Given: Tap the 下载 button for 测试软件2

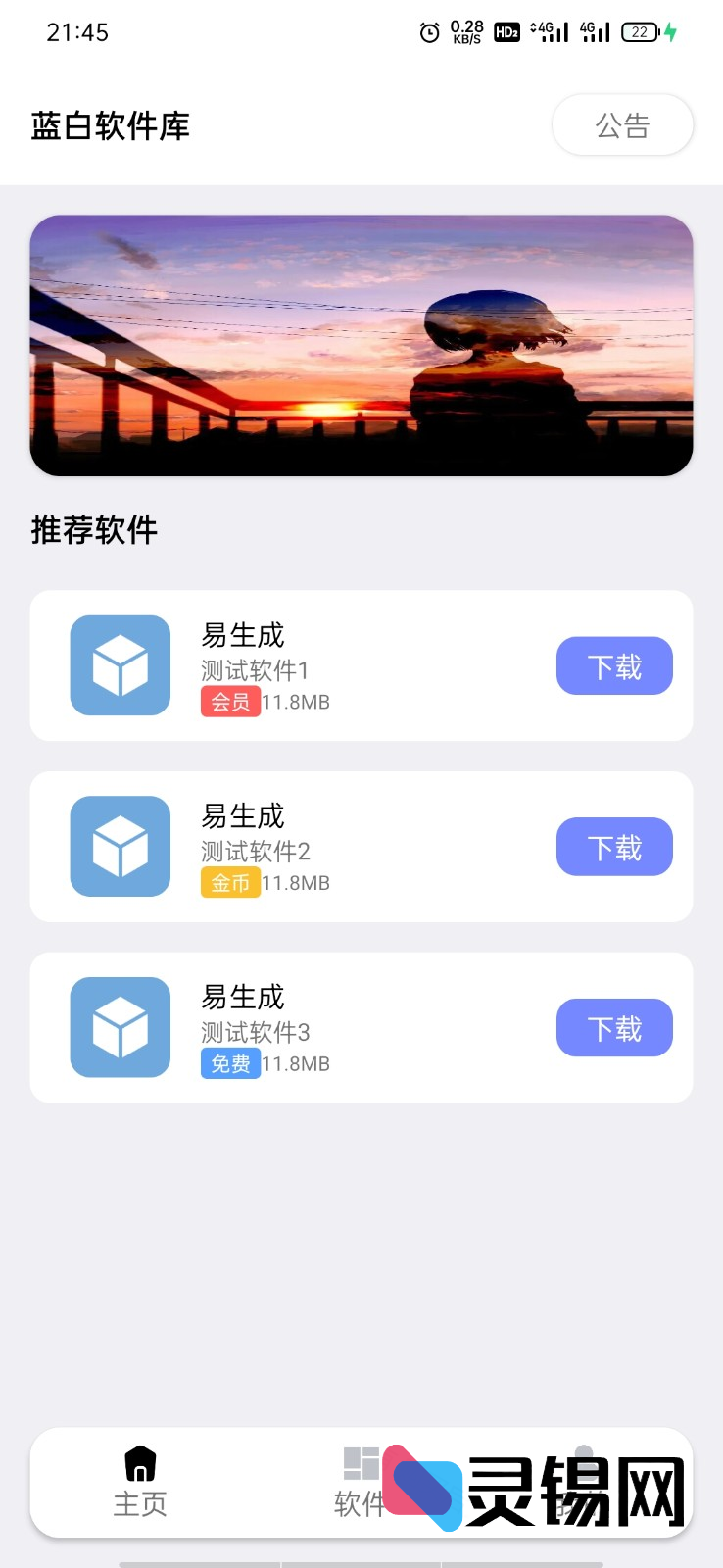Looking at the screenshot, I should (614, 847).
